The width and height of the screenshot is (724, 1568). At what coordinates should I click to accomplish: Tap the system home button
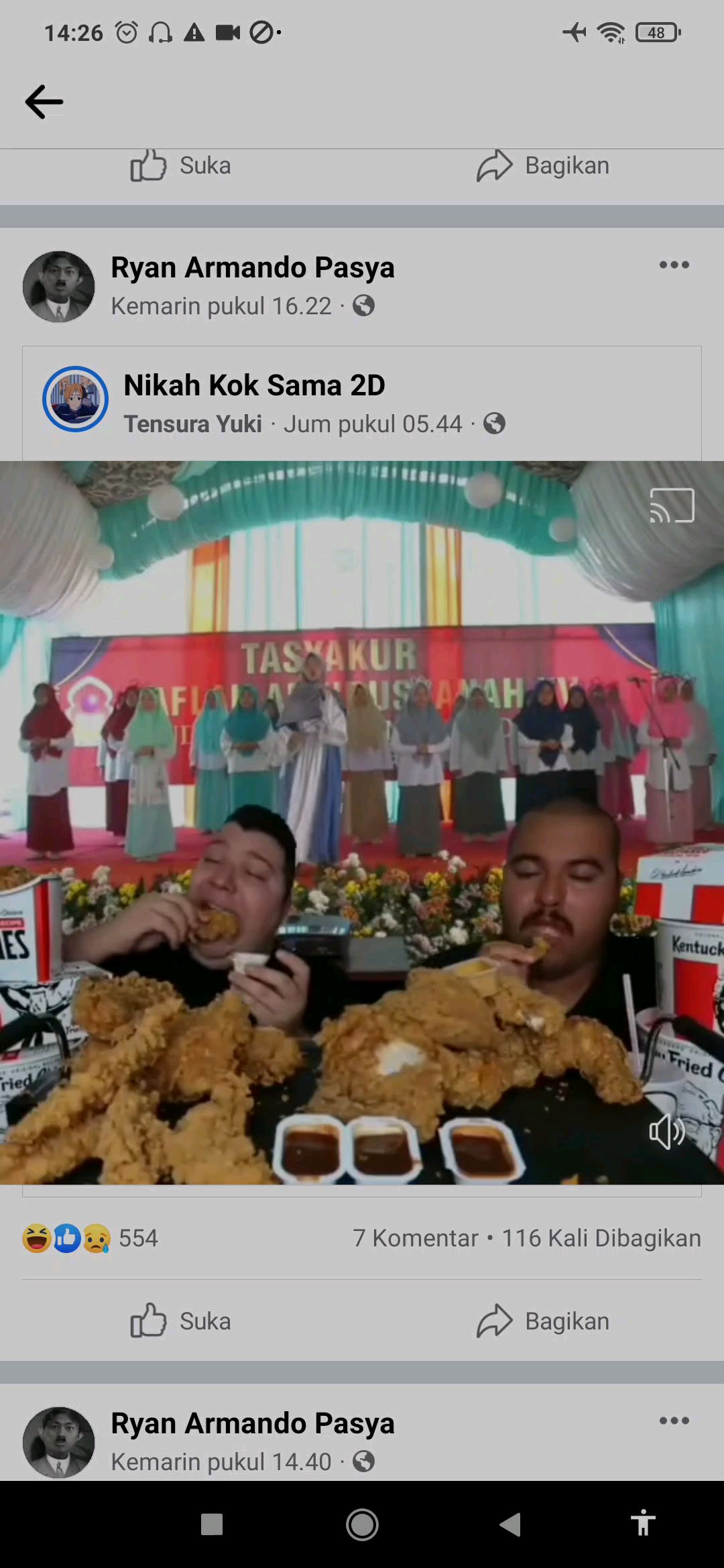pos(362,1525)
